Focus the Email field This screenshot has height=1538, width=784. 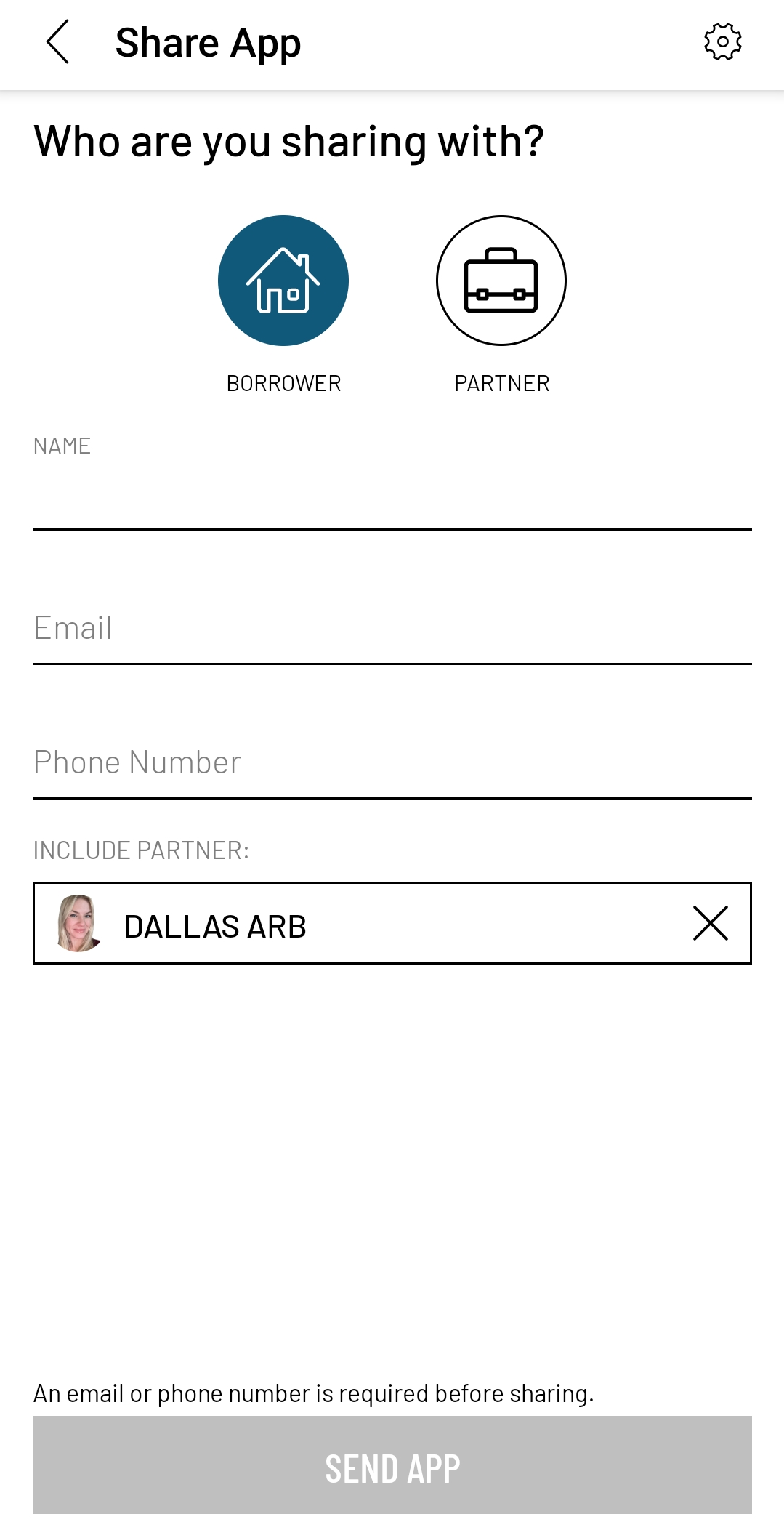(x=392, y=629)
